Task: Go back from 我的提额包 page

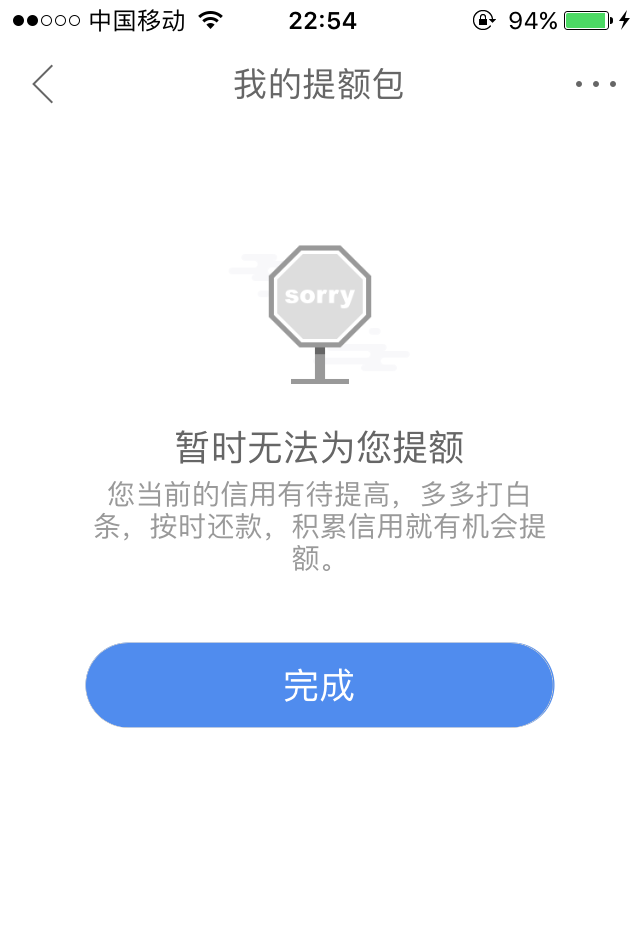Action: [x=43, y=85]
